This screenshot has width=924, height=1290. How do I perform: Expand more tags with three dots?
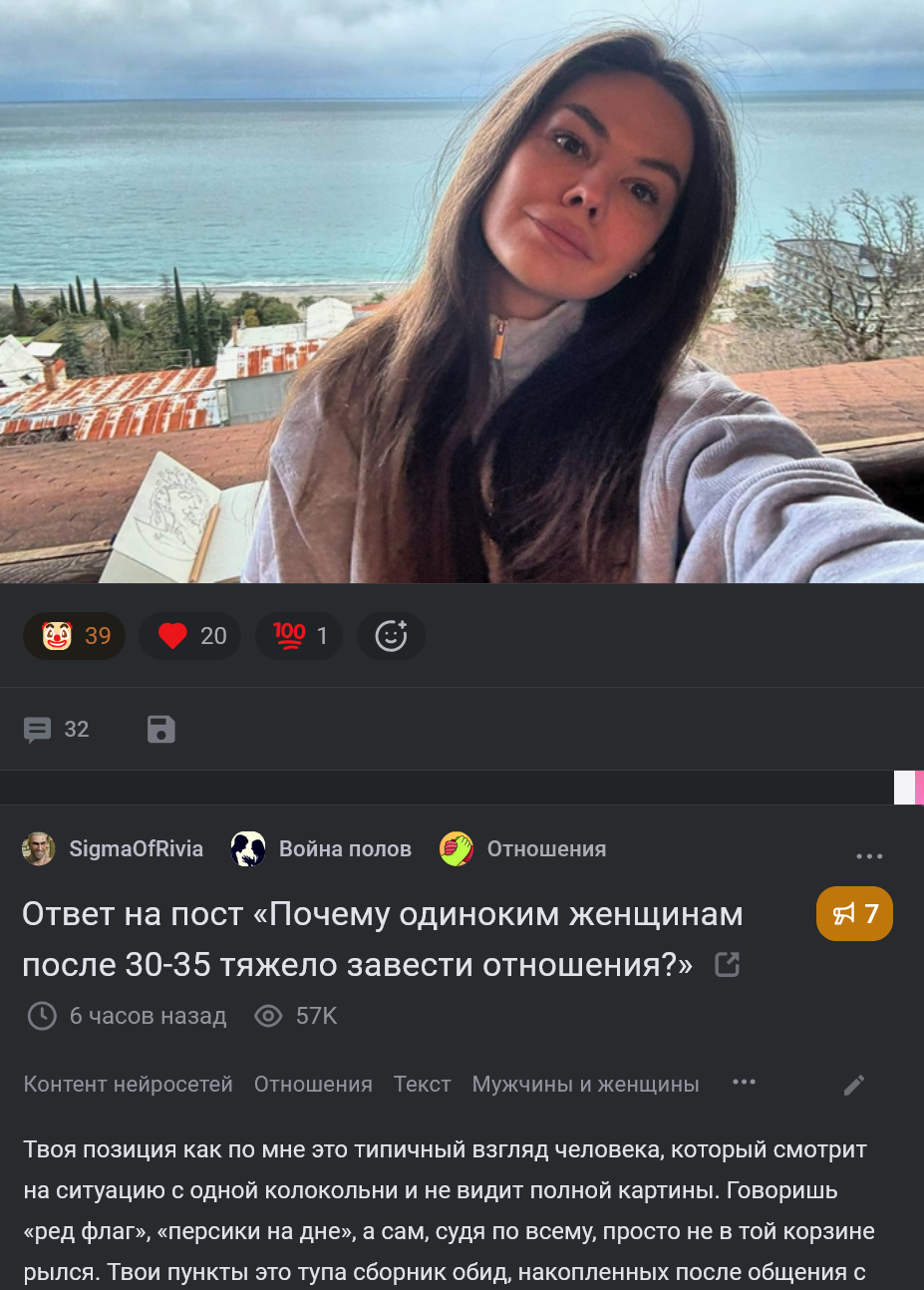744,1083
